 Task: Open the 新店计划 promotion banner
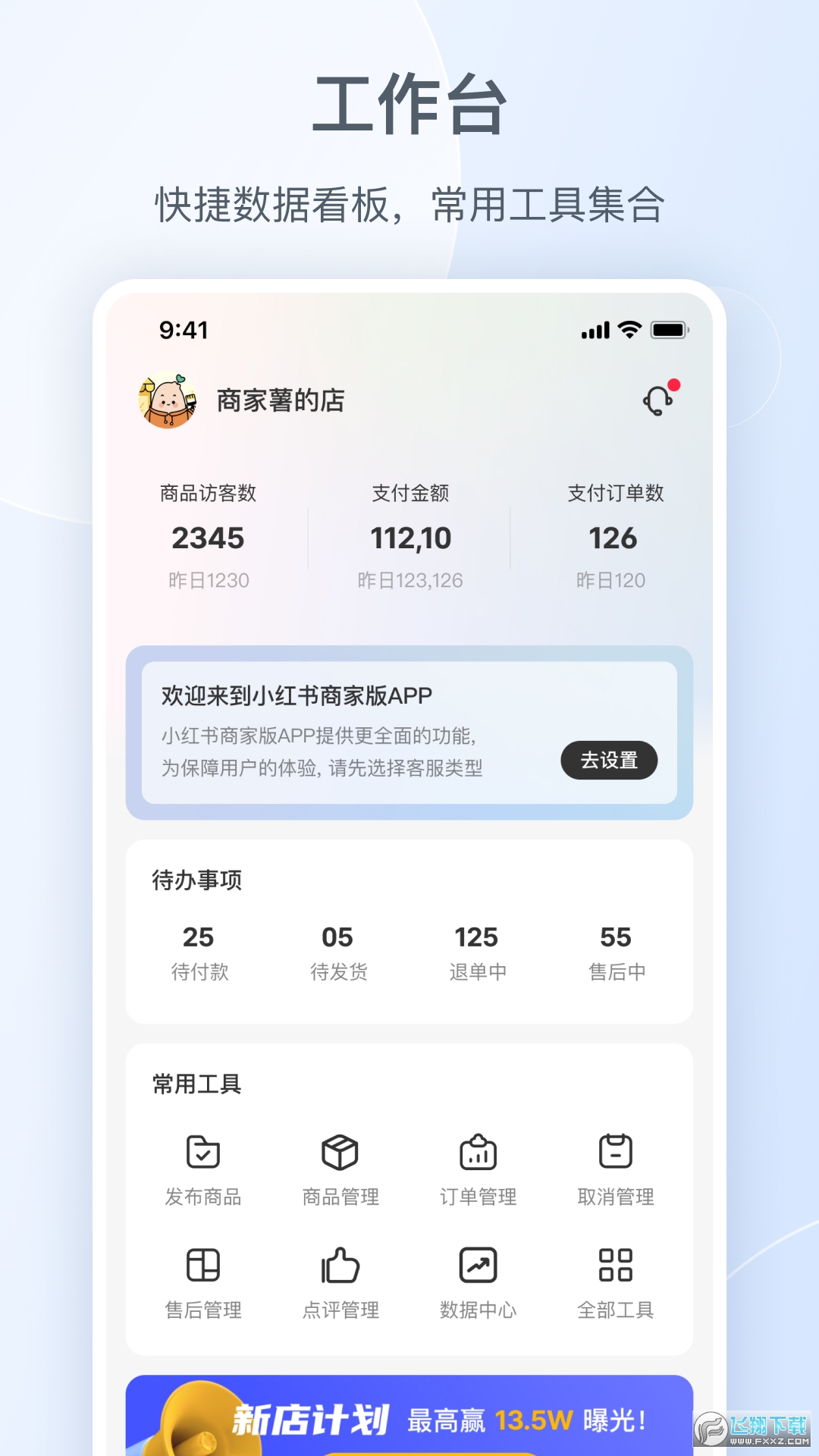409,1418
